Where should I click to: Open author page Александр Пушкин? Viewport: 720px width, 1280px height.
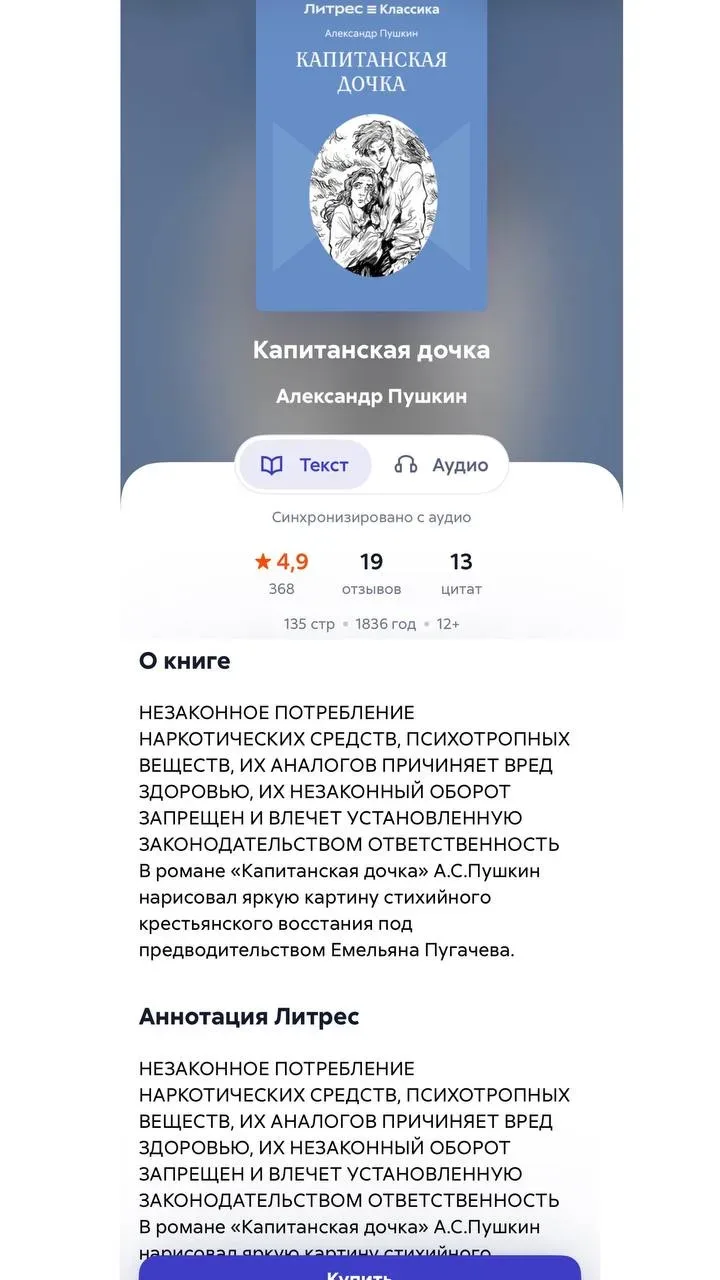(x=371, y=397)
